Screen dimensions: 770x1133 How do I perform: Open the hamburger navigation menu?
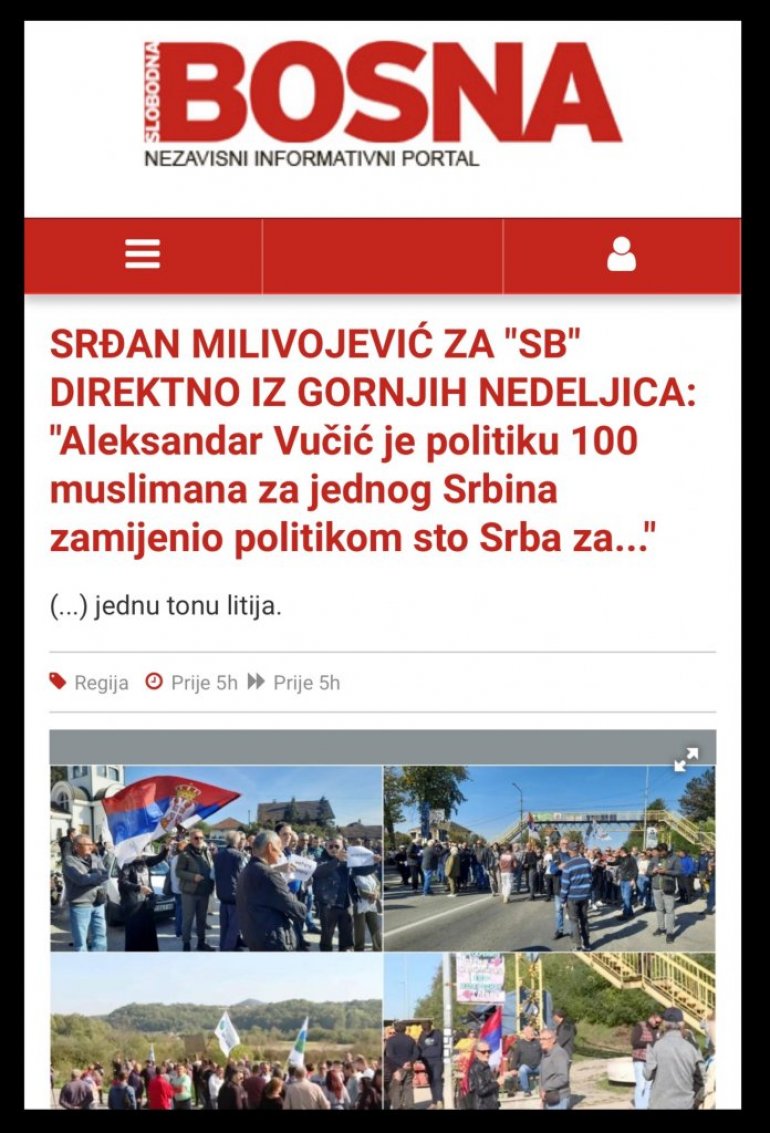coord(143,256)
